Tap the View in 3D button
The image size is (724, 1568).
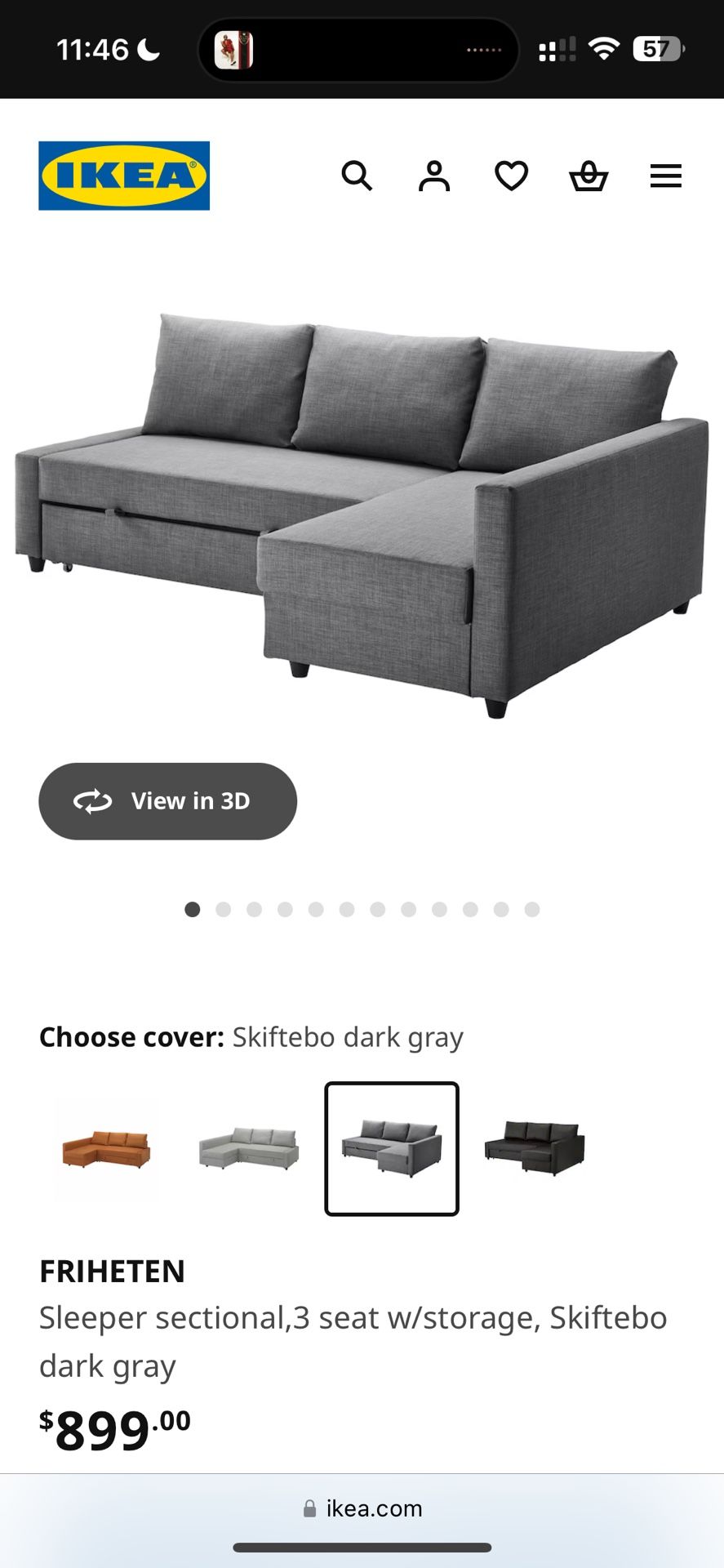tap(167, 801)
